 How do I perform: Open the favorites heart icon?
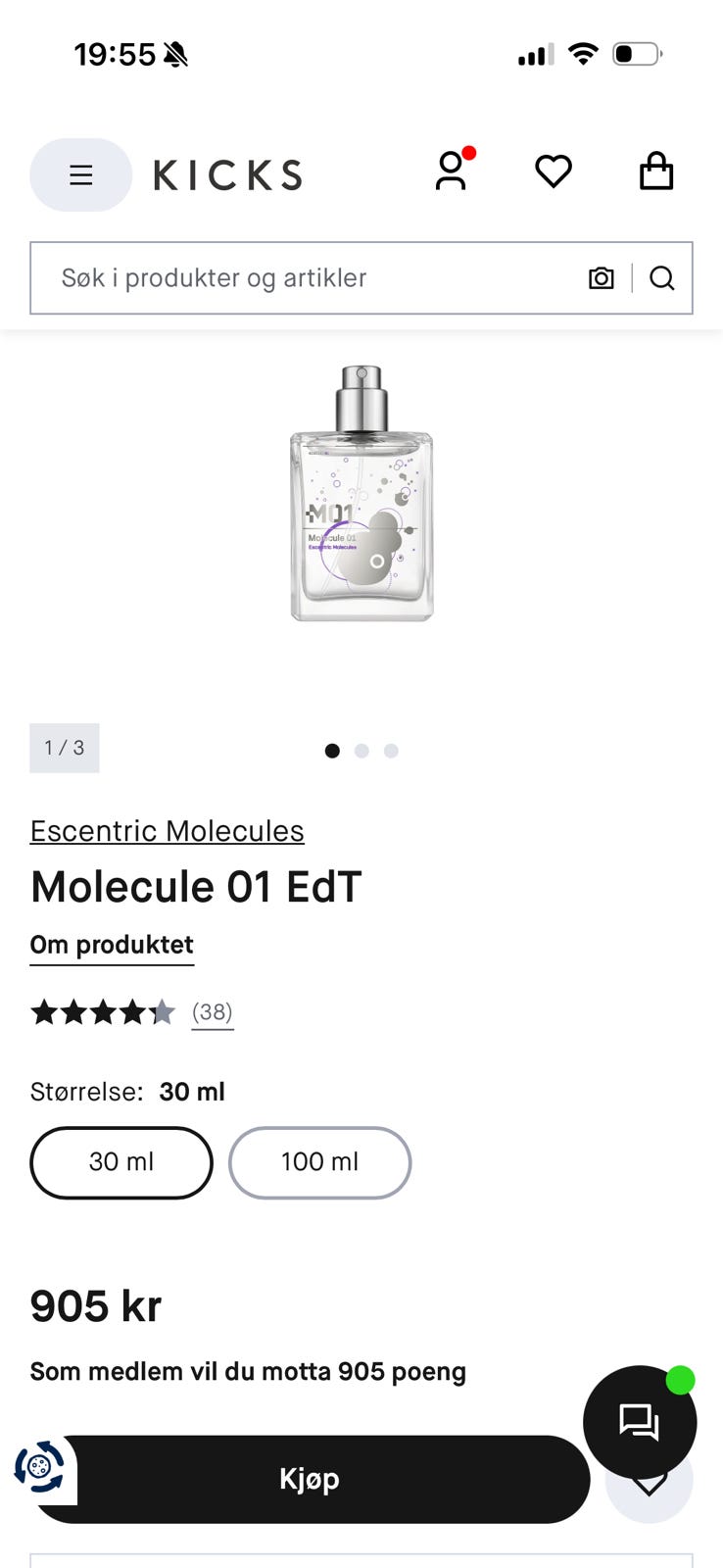pos(554,171)
